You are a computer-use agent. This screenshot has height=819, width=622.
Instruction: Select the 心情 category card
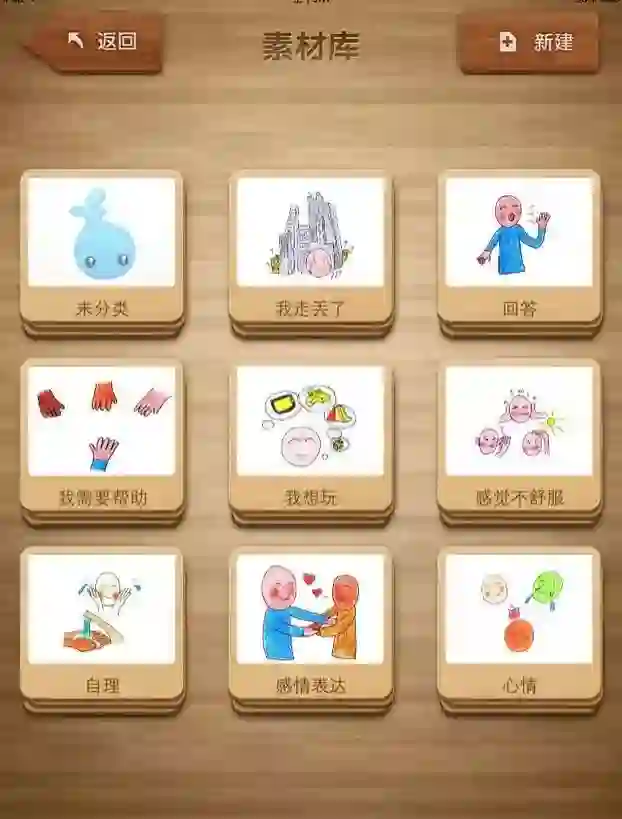tap(519, 625)
